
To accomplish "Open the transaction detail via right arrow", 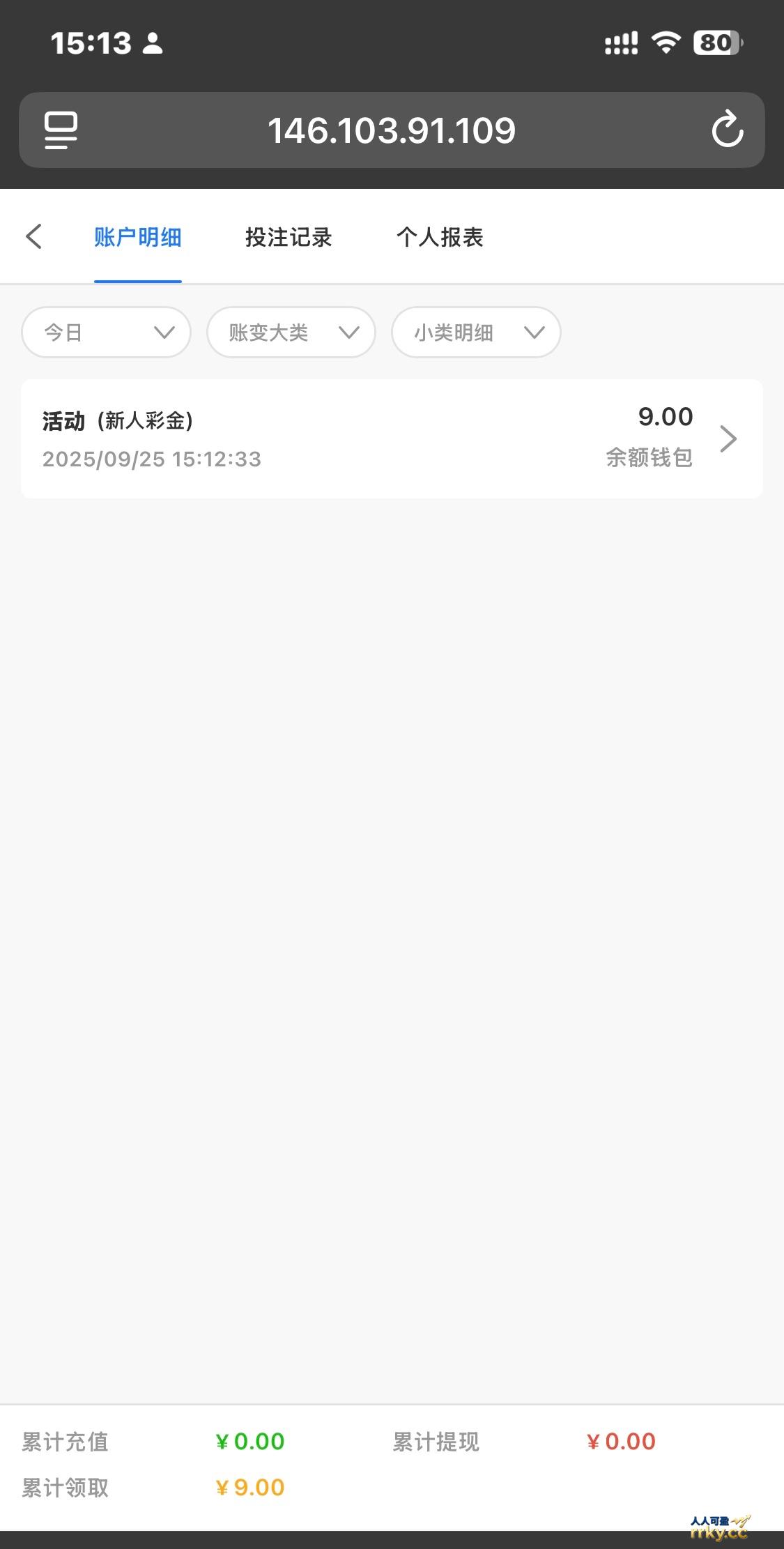I will pos(728,438).
